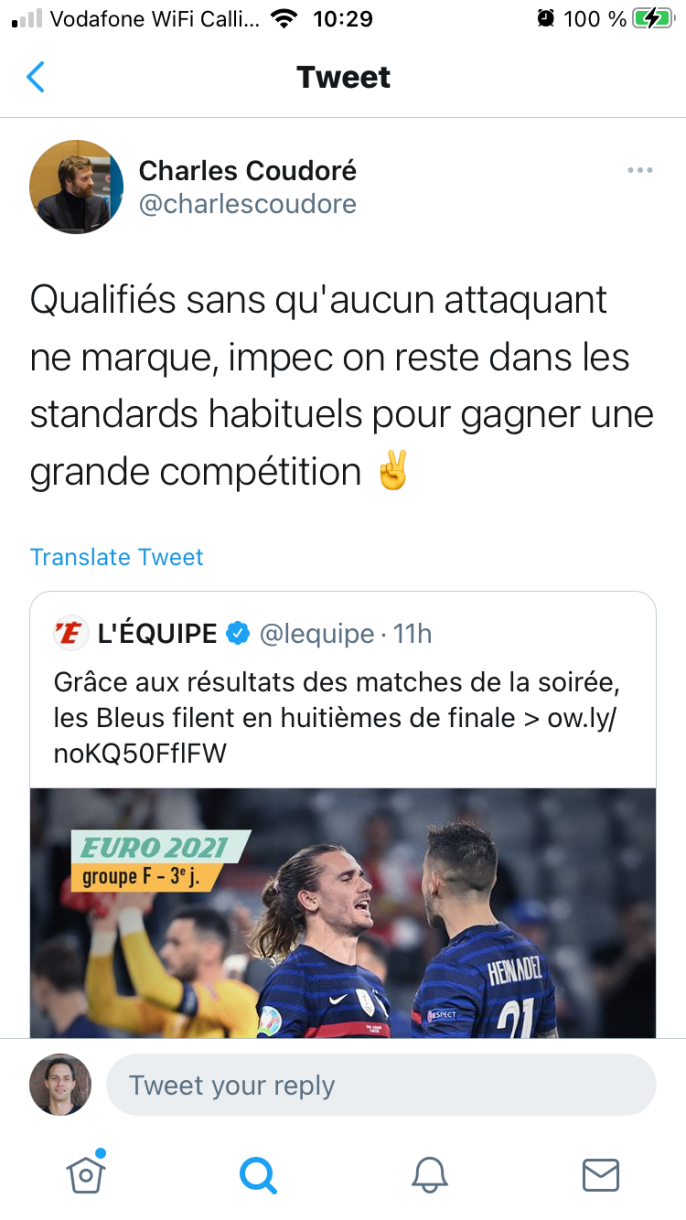Viewport: 686px width, 1220px height.
Task: Open the Messages envelope tab
Action: point(601,1175)
